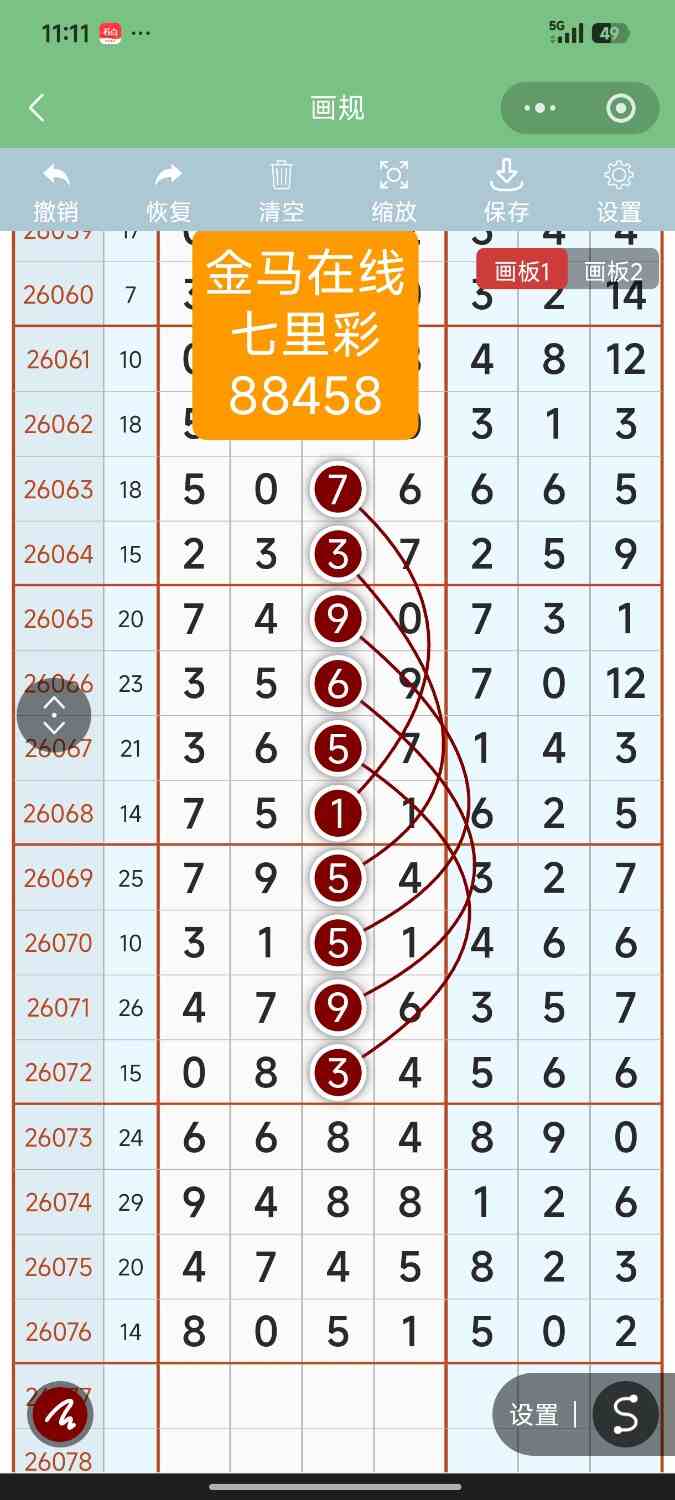
Task: Tap the round S curve tool button
Action: (625, 1414)
